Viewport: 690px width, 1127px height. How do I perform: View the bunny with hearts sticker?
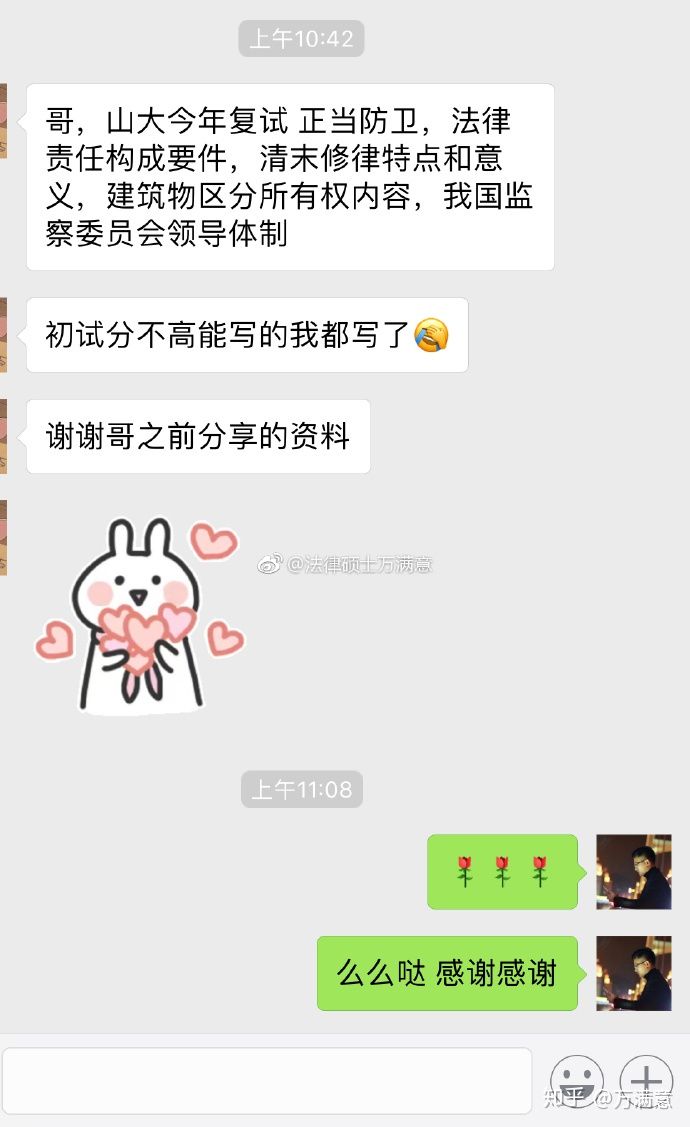(140, 615)
